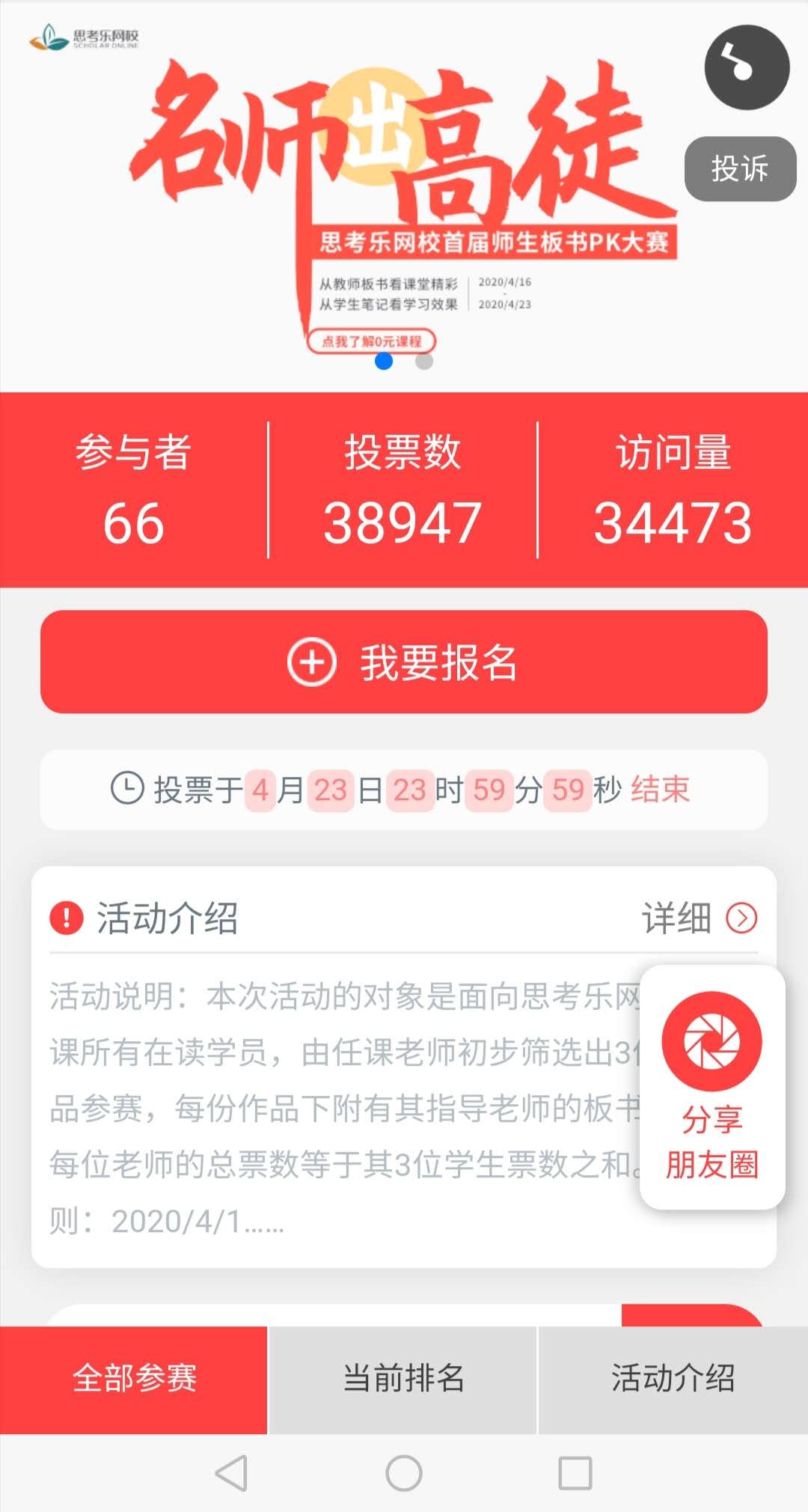Switch to 全部参赛 tab
This screenshot has height=1512, width=808.
(134, 1379)
